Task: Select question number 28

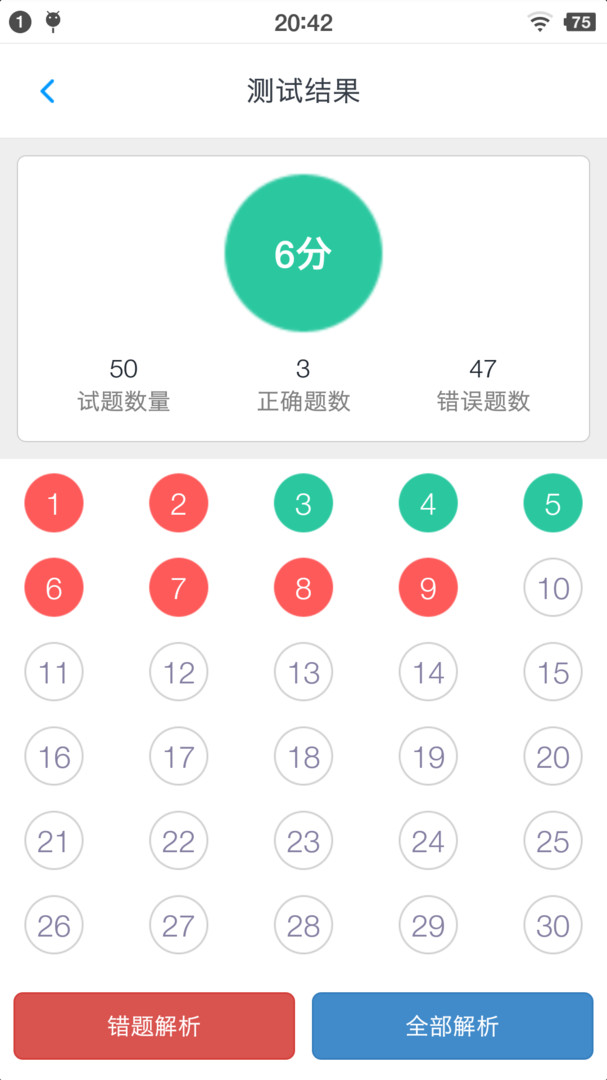Action: pyautogui.click(x=303, y=926)
